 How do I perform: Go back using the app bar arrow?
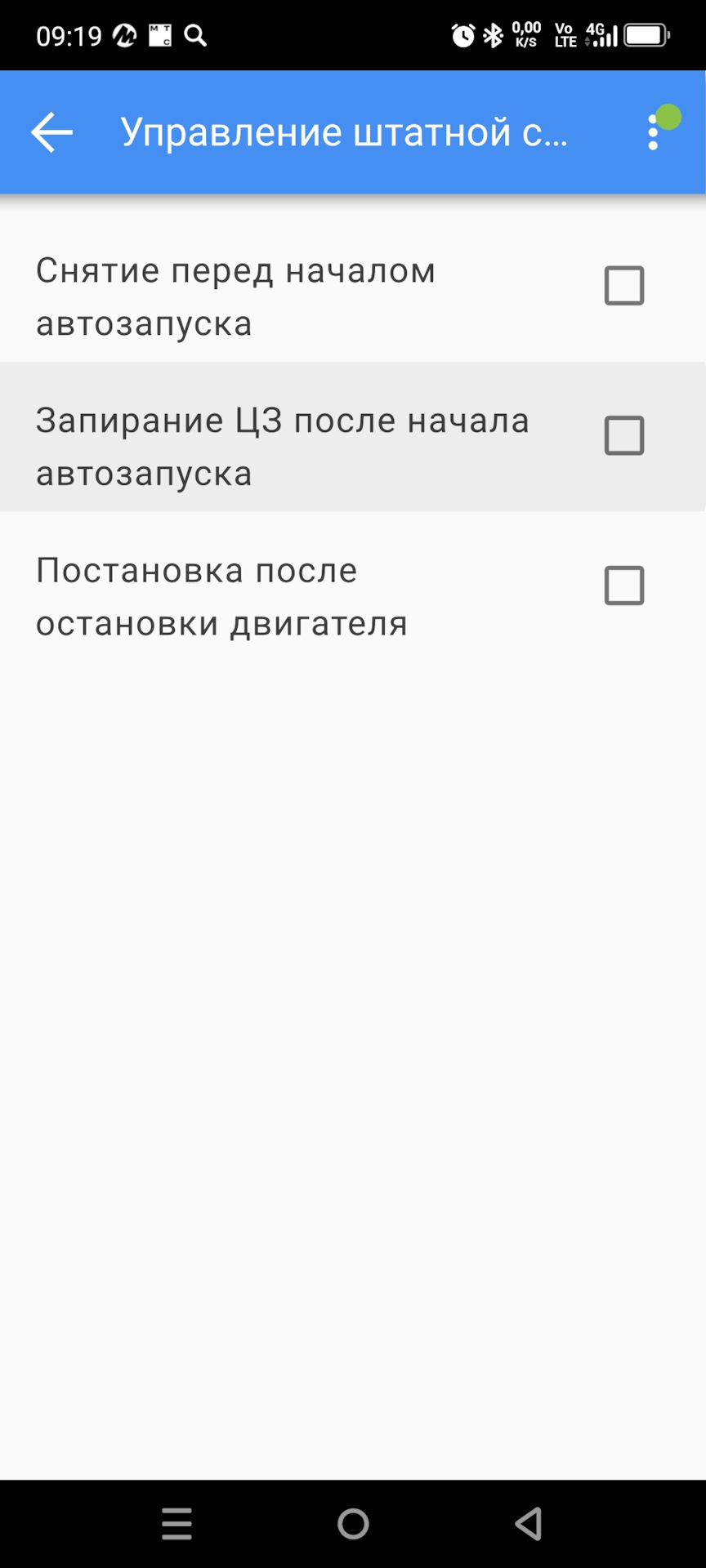51,132
